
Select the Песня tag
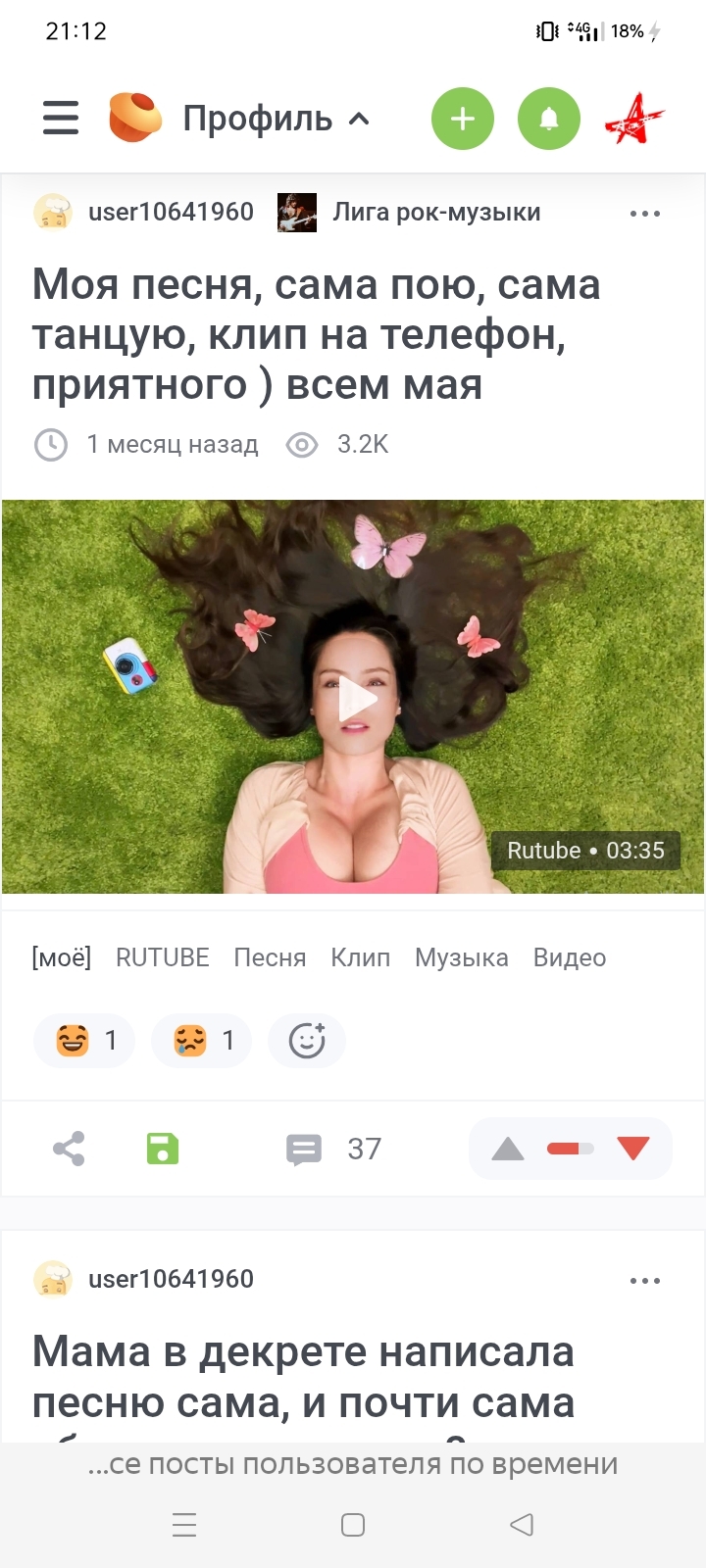tap(270, 957)
